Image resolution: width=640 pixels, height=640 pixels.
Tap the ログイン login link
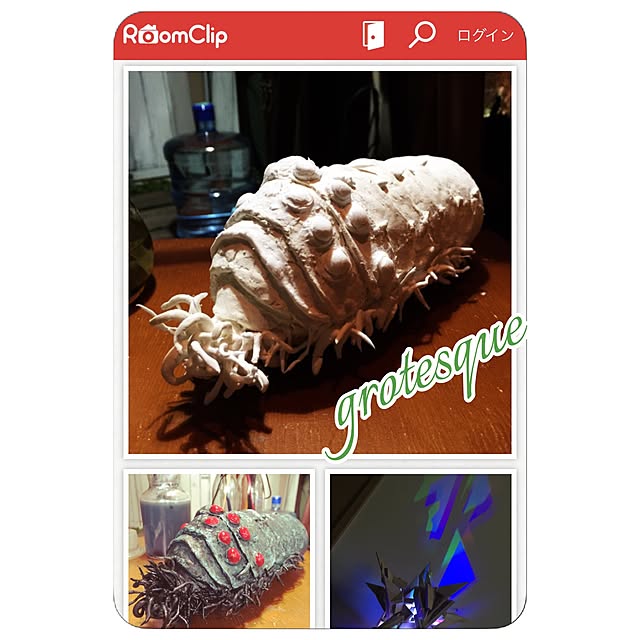coord(485,35)
